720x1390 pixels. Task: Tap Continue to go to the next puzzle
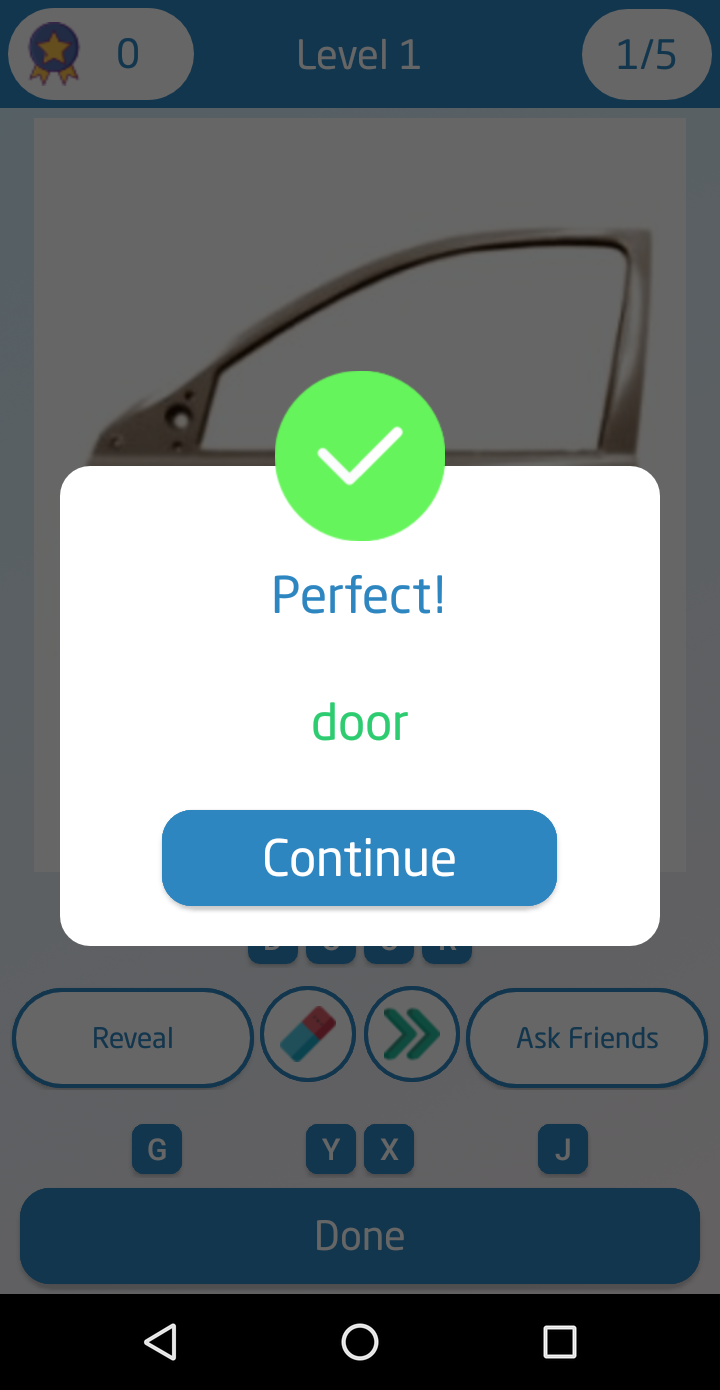(x=359, y=858)
